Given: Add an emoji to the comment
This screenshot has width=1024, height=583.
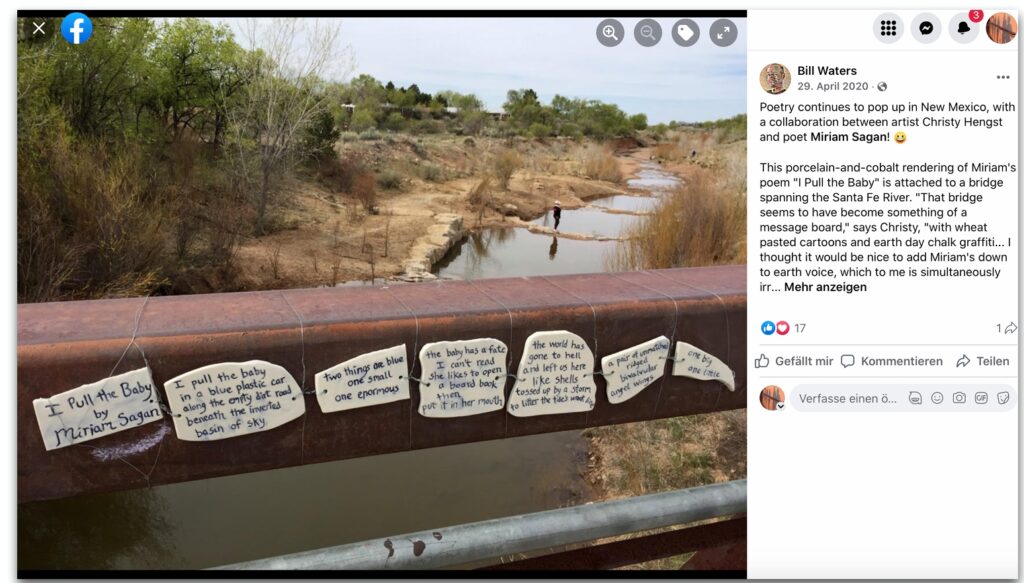Looking at the screenshot, I should [937, 398].
